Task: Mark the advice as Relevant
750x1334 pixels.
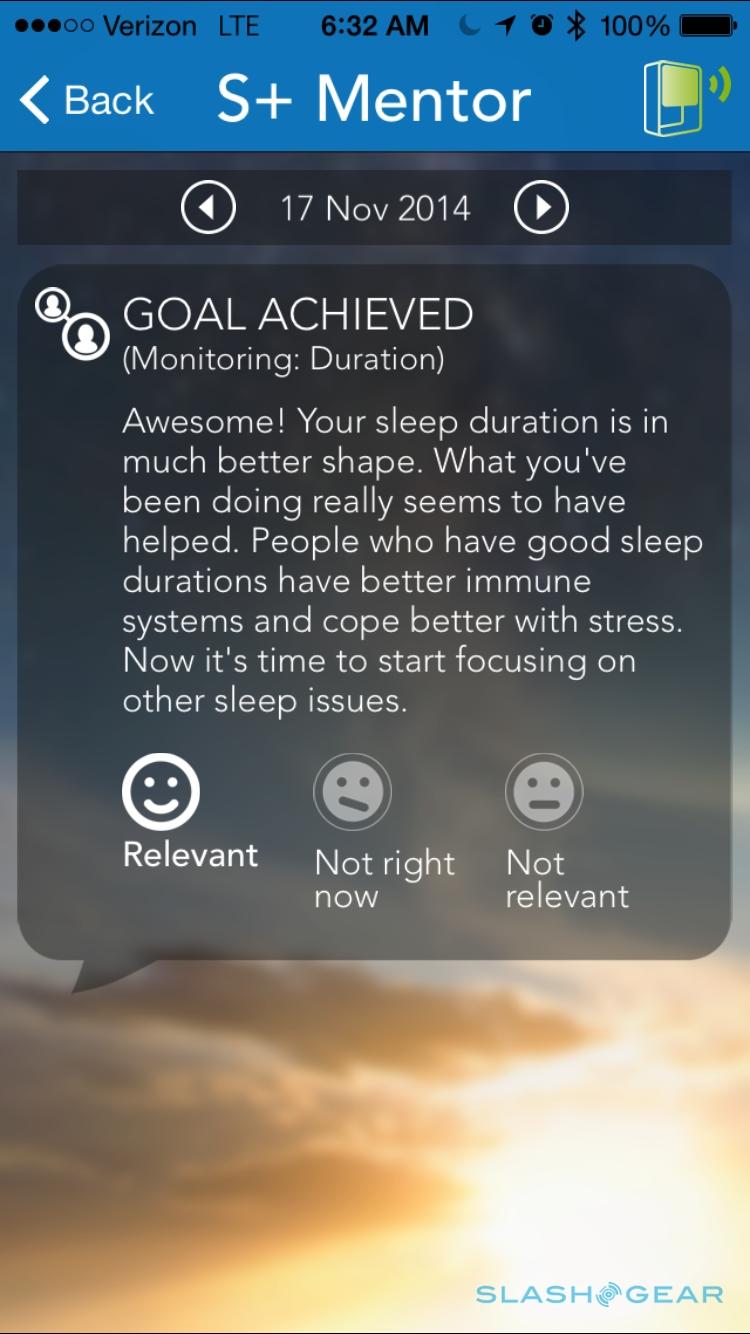Action: [161, 793]
